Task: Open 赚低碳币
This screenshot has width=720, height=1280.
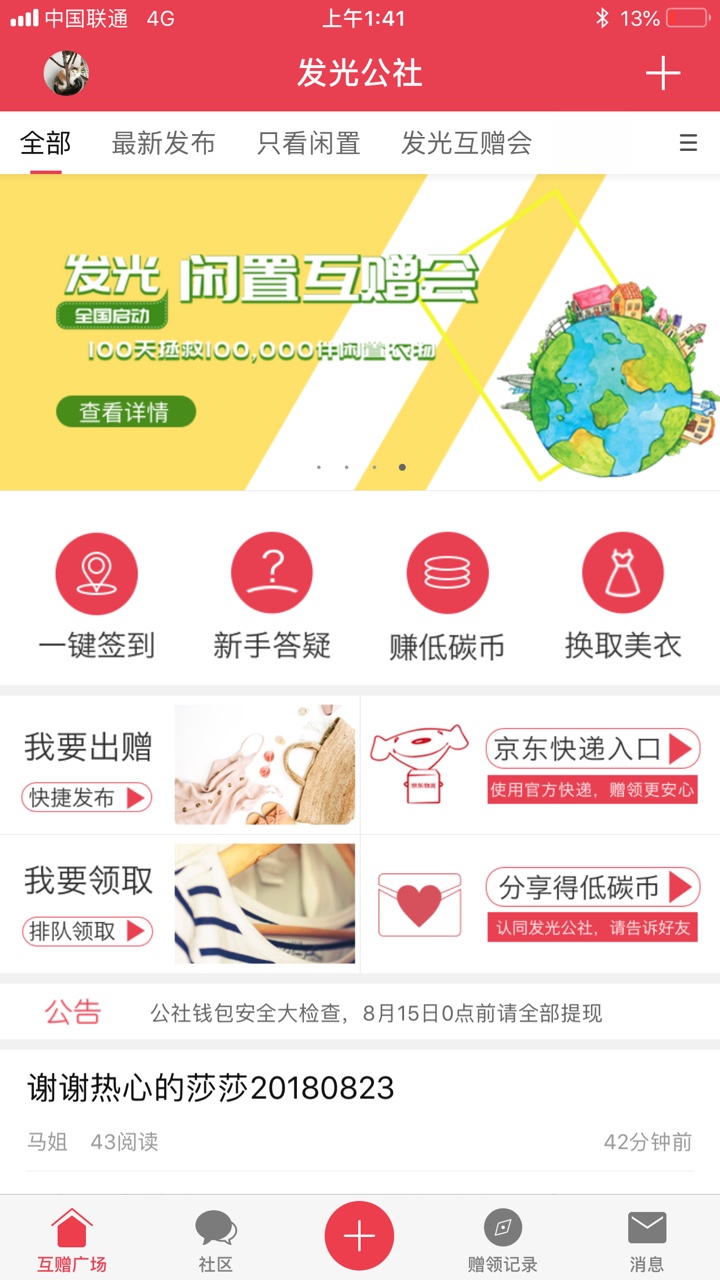Action: [x=447, y=596]
